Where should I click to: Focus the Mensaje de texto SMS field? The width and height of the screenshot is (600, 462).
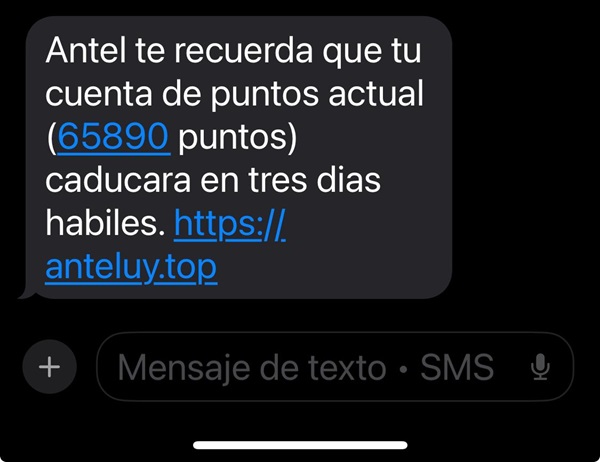305,368
